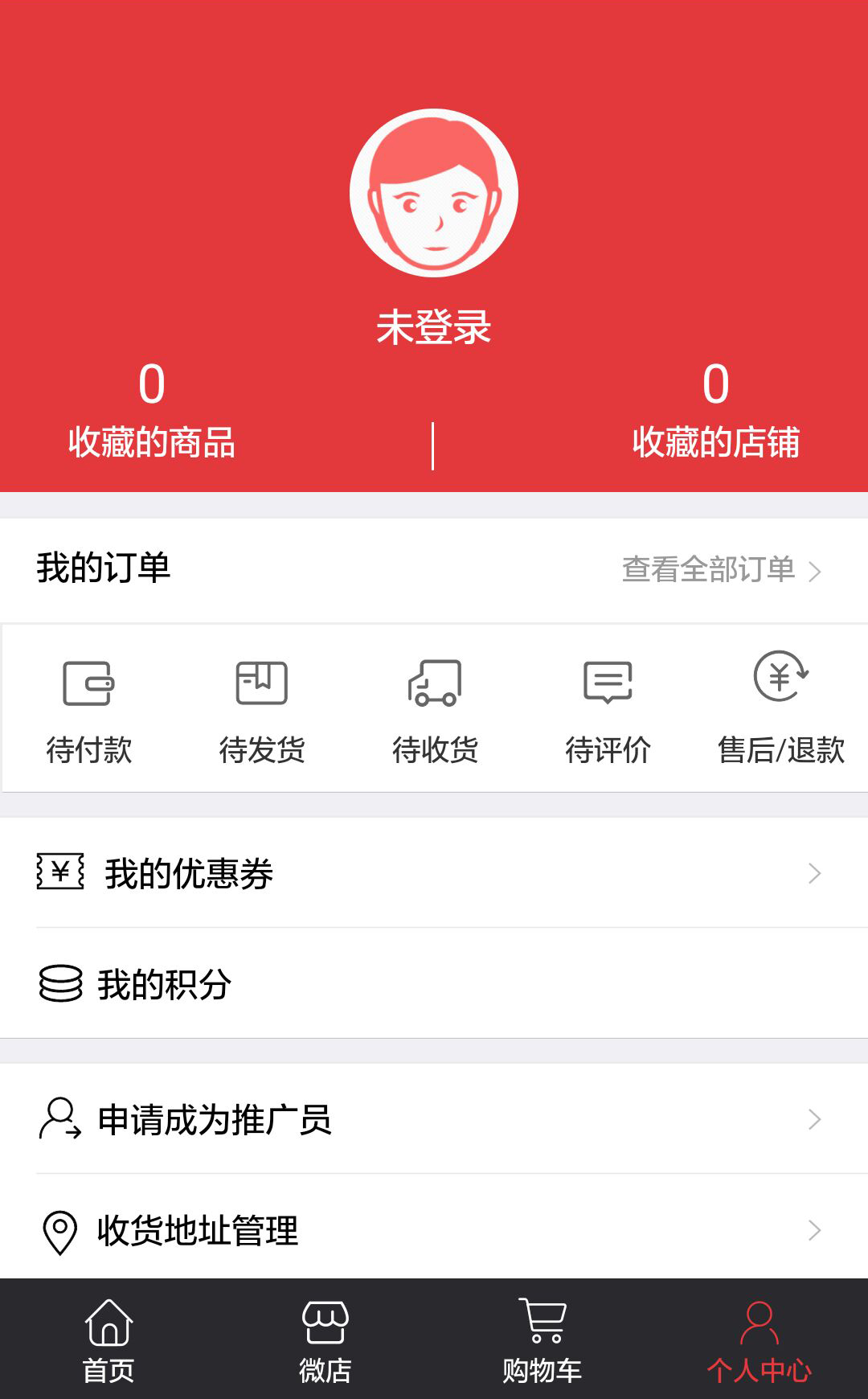Select the 个人中心 tab
This screenshot has height=1399, width=868.
[759, 1340]
